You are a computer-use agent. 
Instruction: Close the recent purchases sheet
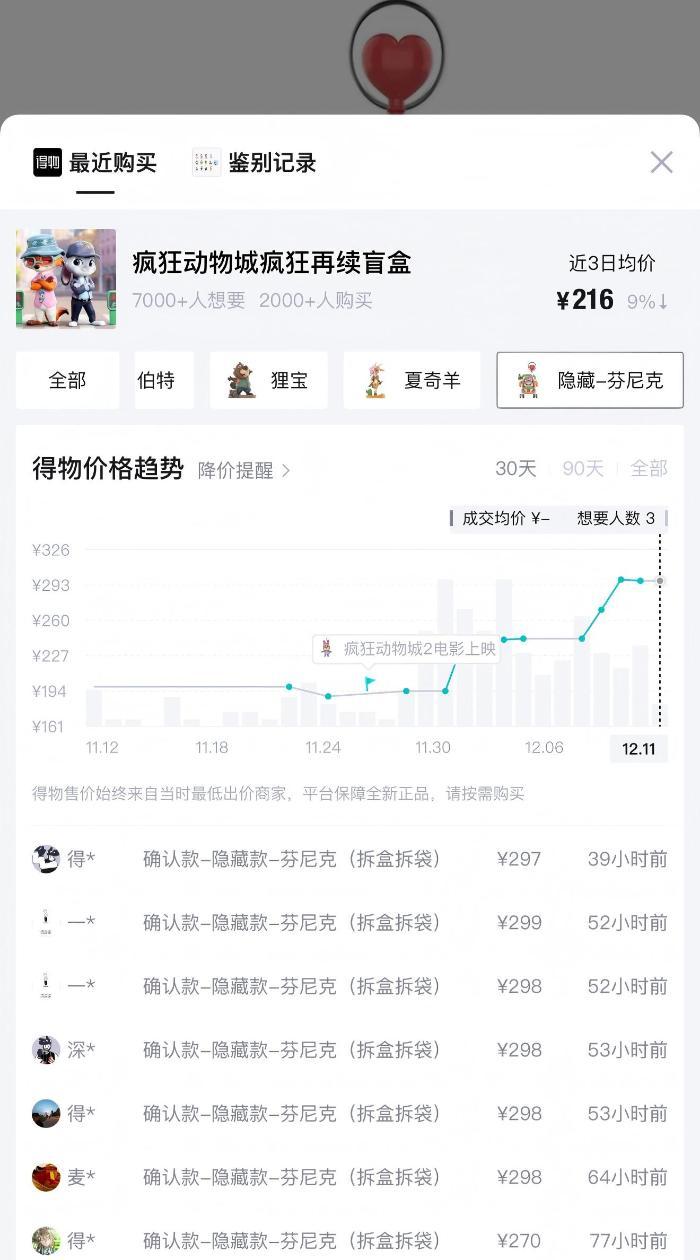[x=661, y=163]
